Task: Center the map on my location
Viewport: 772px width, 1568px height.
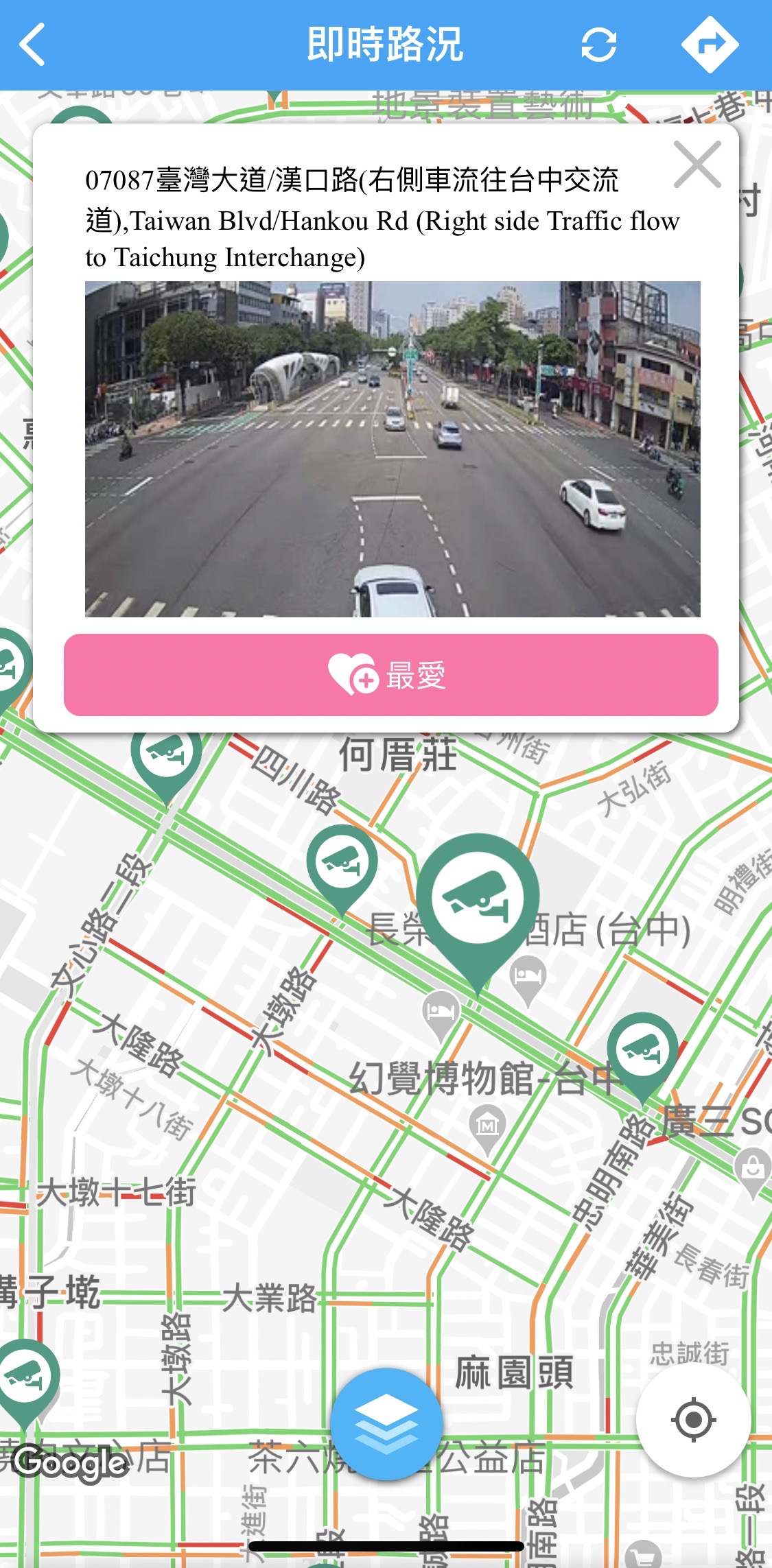Action: (693, 1420)
